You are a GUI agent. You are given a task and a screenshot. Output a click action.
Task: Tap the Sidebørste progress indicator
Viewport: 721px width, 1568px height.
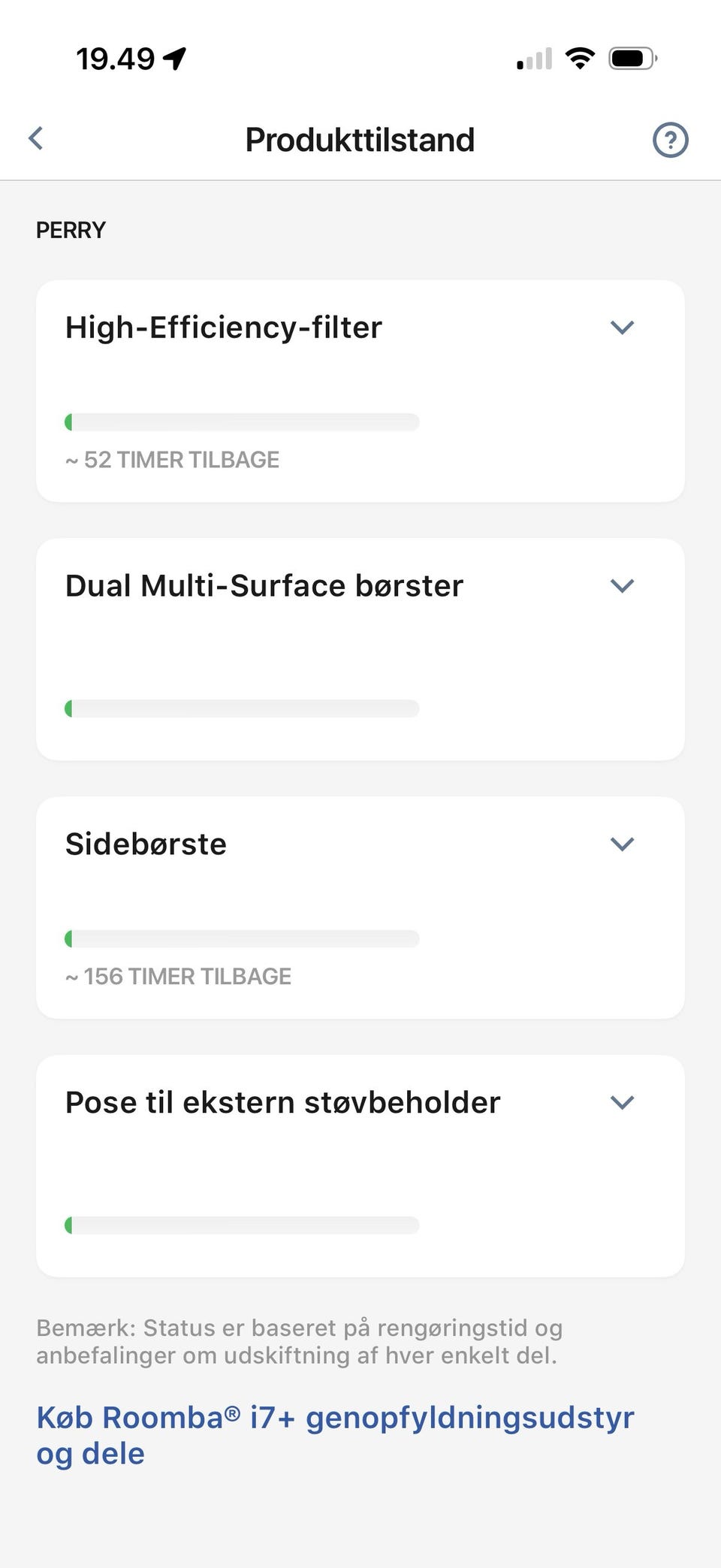(242, 938)
